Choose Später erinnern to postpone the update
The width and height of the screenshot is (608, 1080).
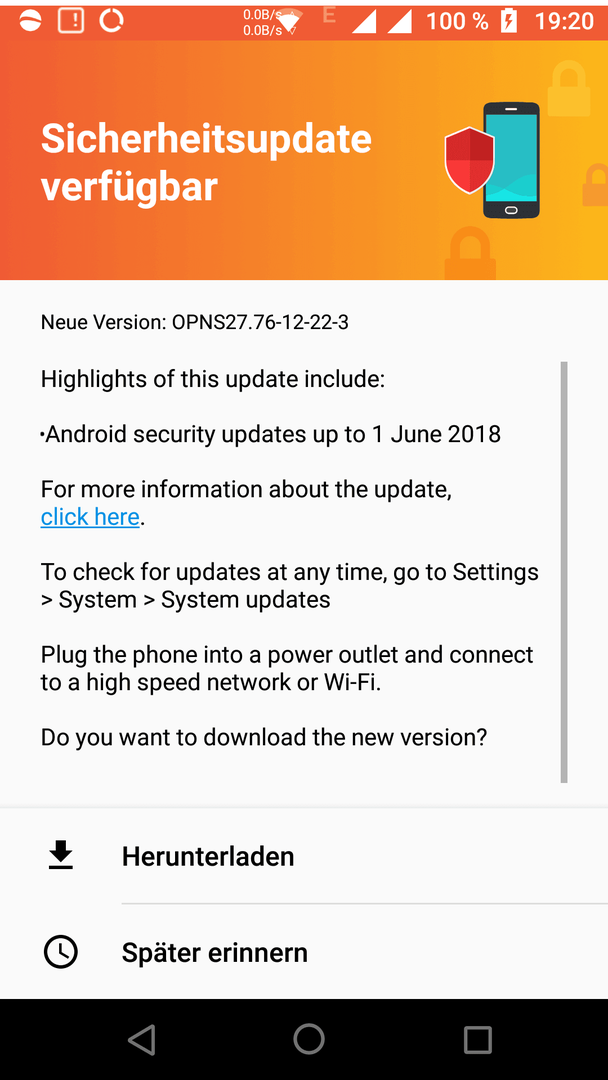[214, 952]
